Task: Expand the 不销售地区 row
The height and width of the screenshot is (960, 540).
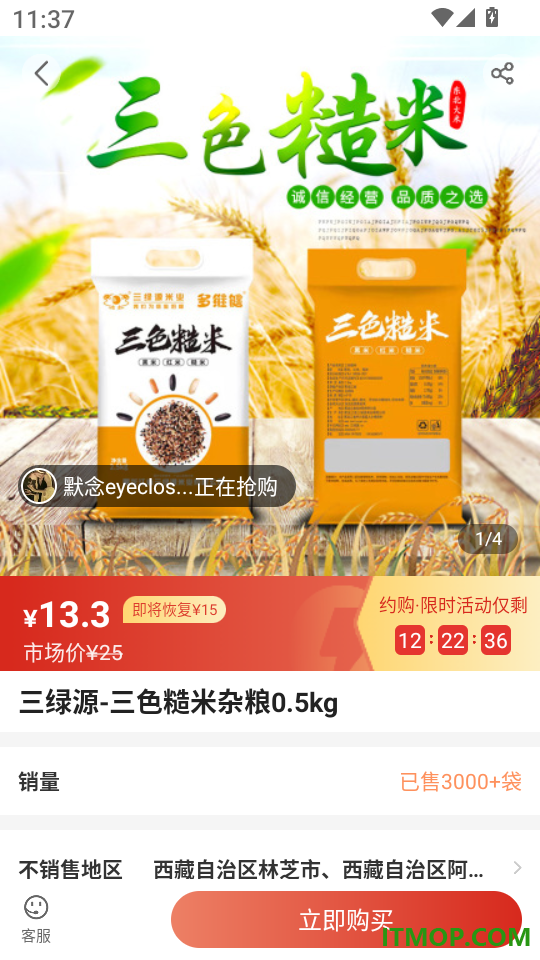Action: click(270, 869)
